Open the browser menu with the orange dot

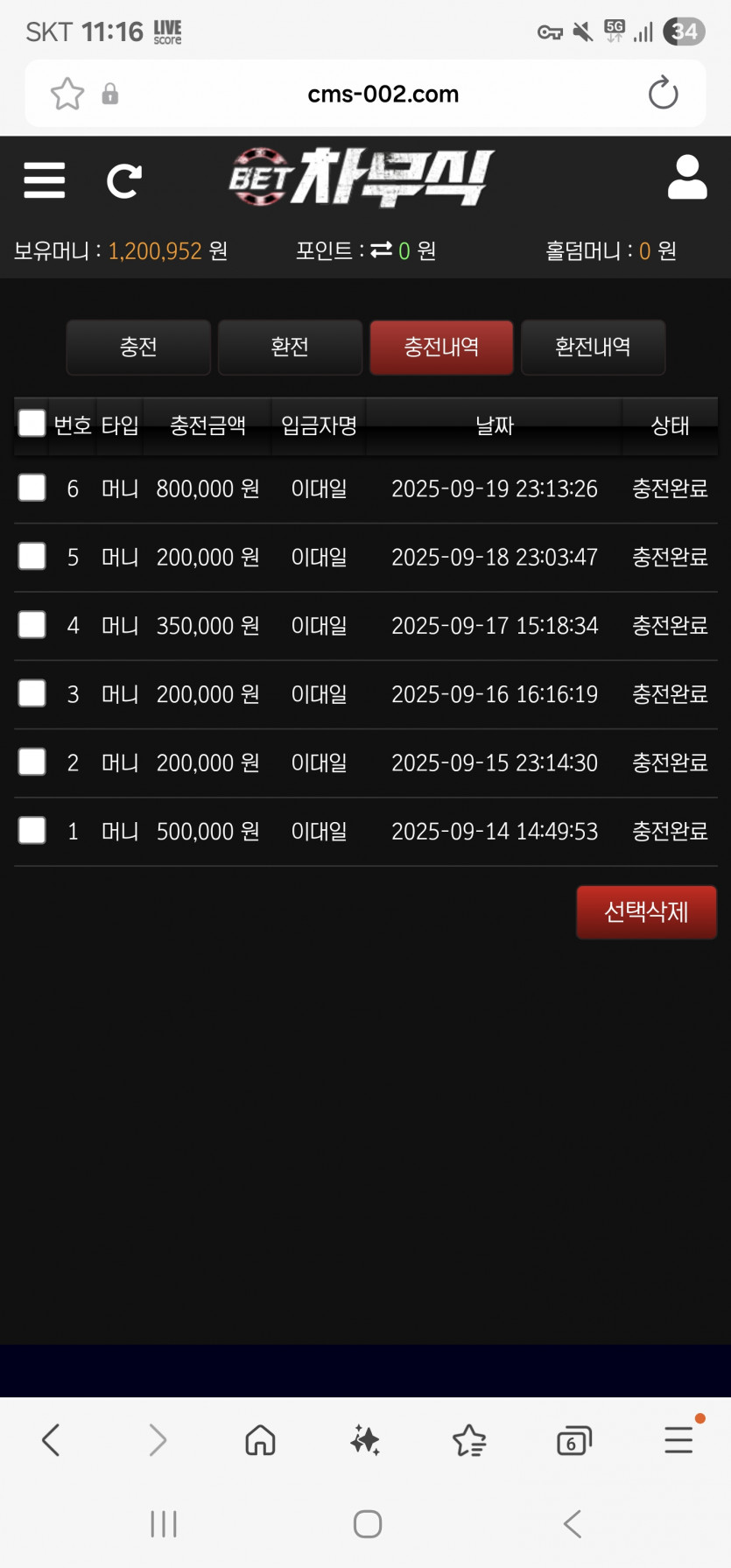point(679,1438)
